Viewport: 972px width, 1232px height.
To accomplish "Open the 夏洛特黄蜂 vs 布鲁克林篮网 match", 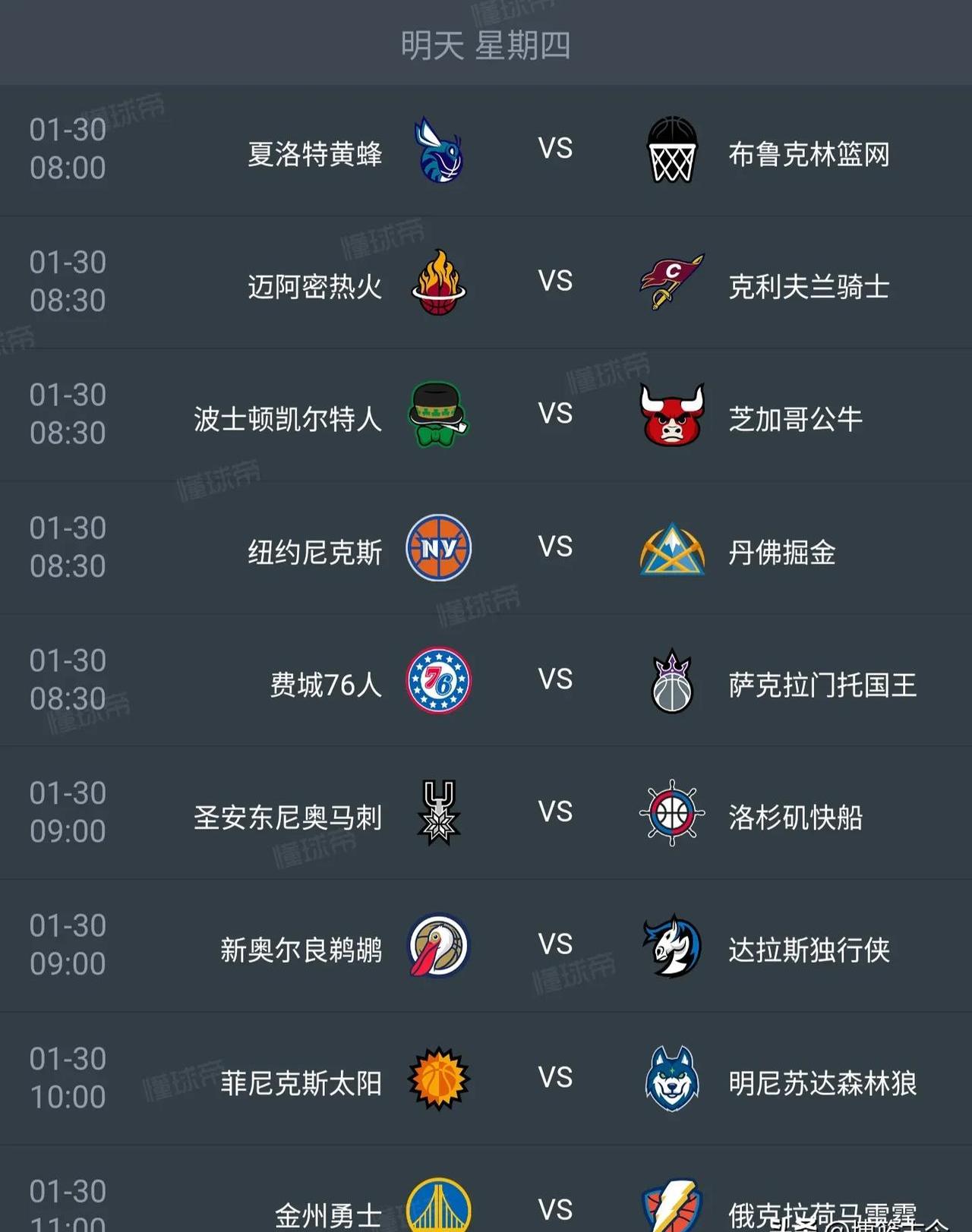I will click(555, 149).
